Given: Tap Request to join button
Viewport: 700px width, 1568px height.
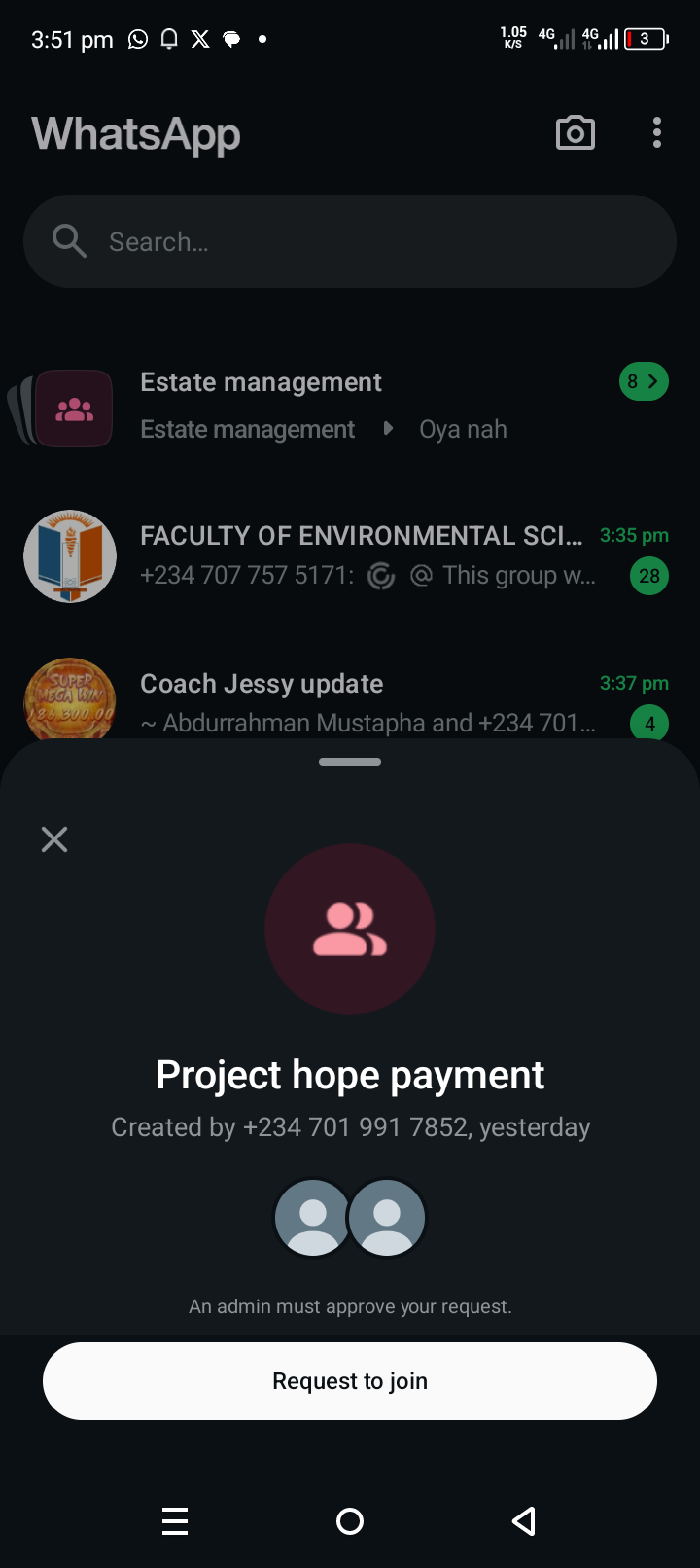Looking at the screenshot, I should pos(350,1381).
